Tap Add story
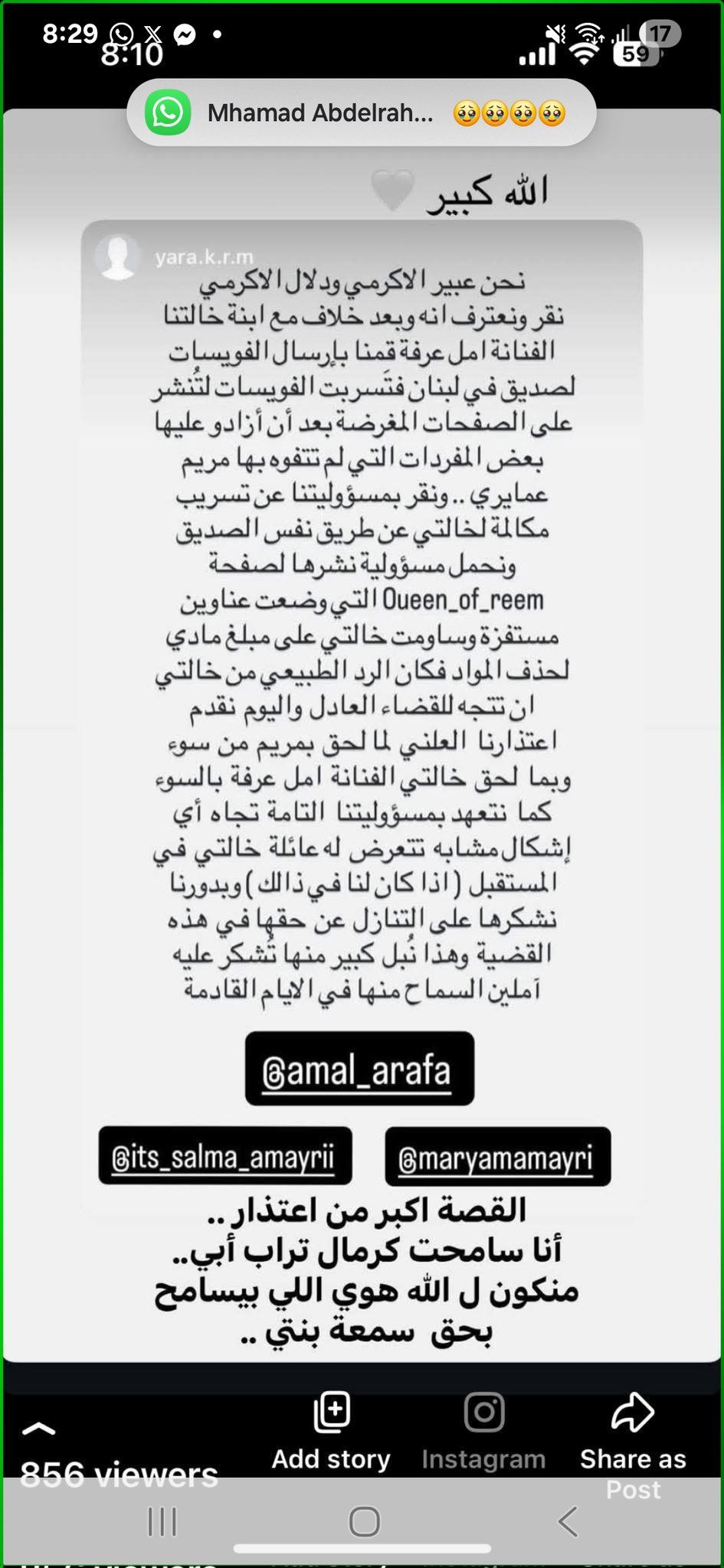 coord(331,1432)
